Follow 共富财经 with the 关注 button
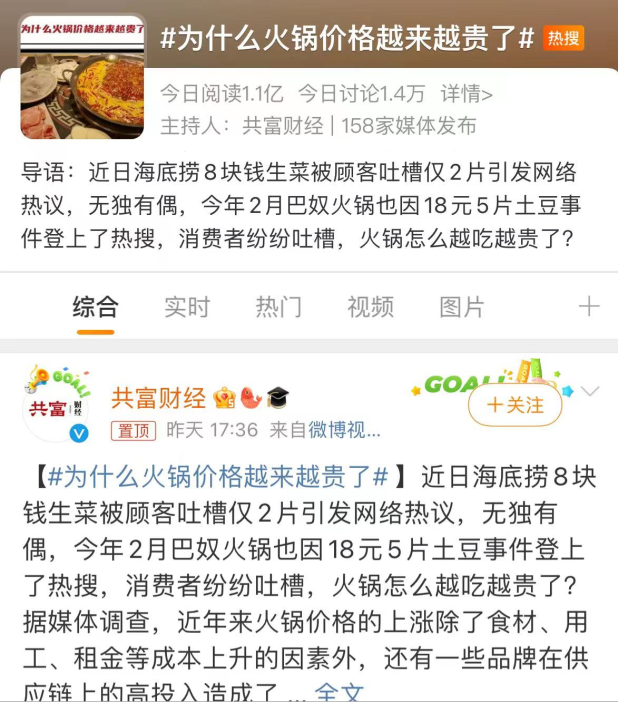The height and width of the screenshot is (702, 618). point(515,405)
